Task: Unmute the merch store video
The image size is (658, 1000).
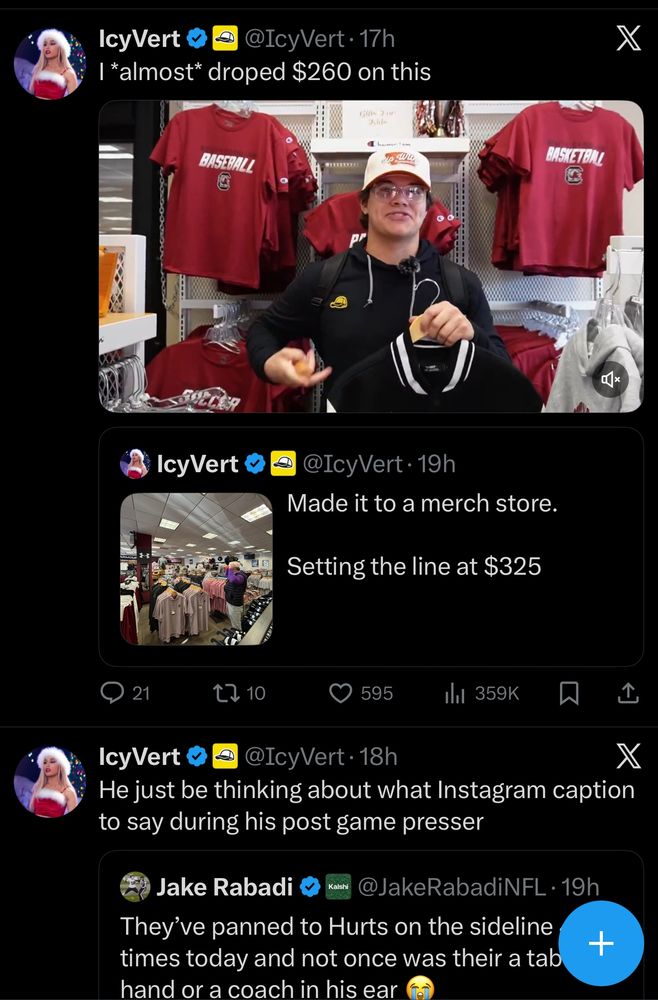Action: (611, 379)
